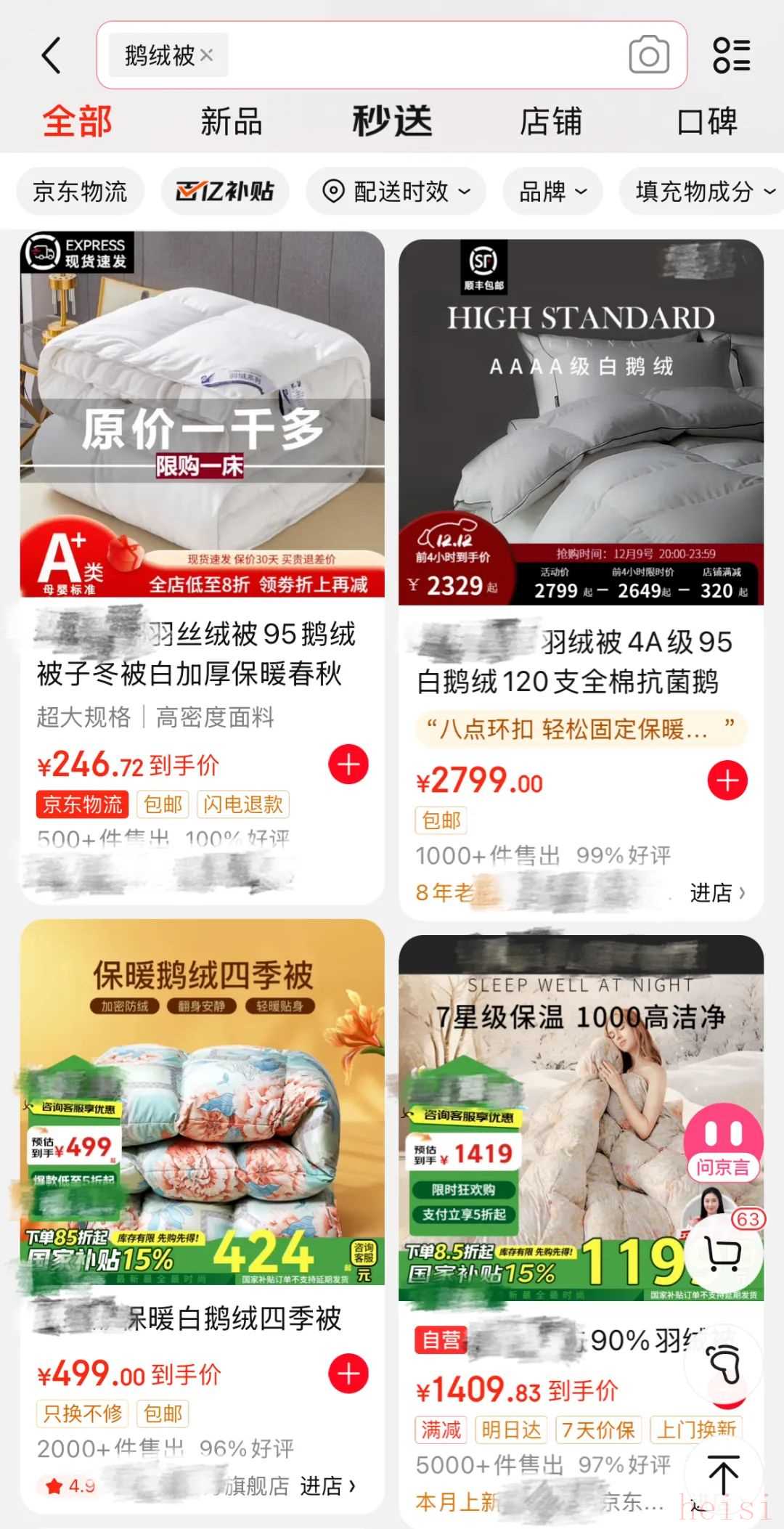784x1529 pixels.
Task: Enter the store of the ¥2799 quilt
Action: coord(716,892)
